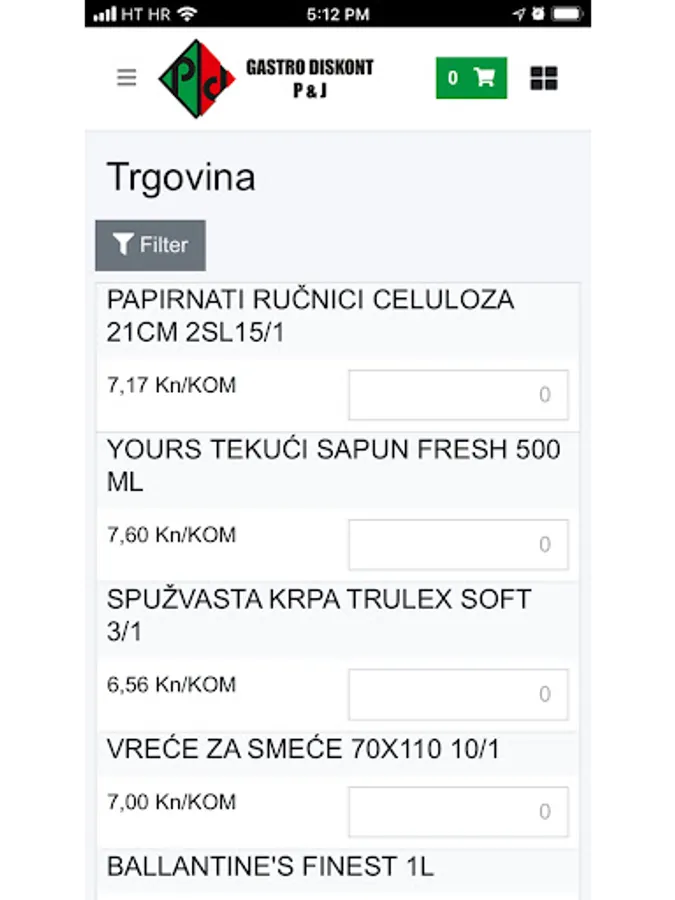Open Gastro Diskont P&J home logo

point(266,78)
